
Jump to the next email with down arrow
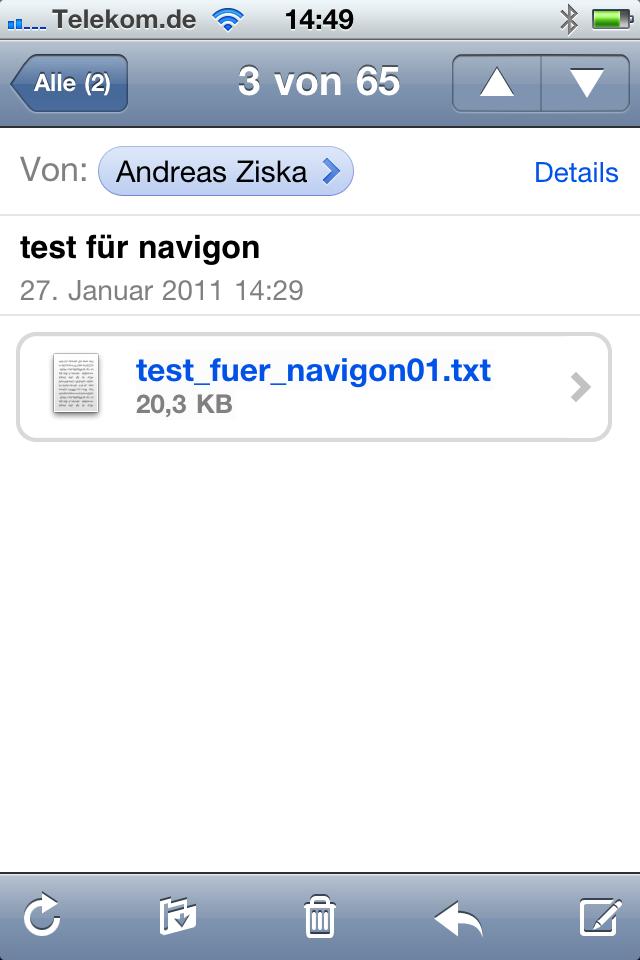pyautogui.click(x=585, y=83)
